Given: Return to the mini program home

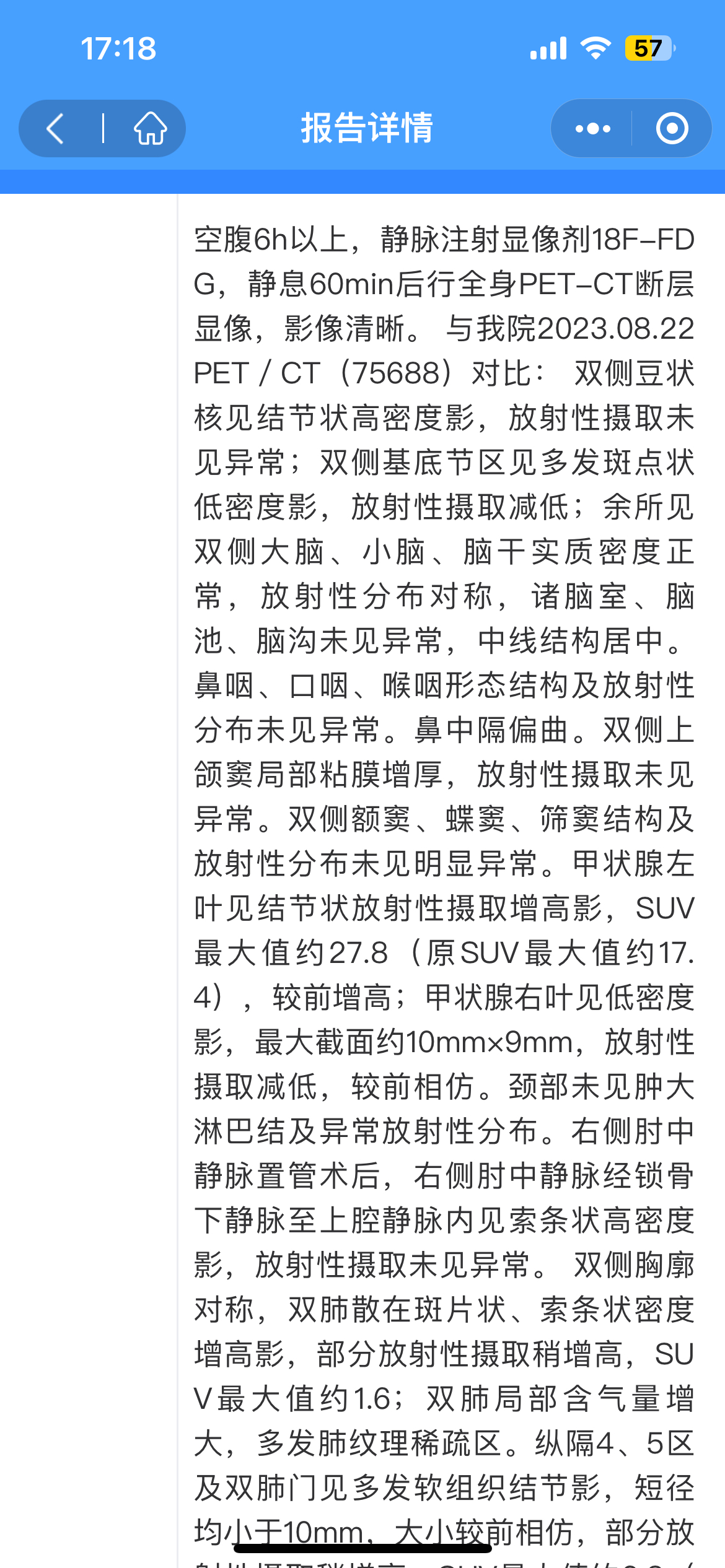Looking at the screenshot, I should pyautogui.click(x=151, y=129).
